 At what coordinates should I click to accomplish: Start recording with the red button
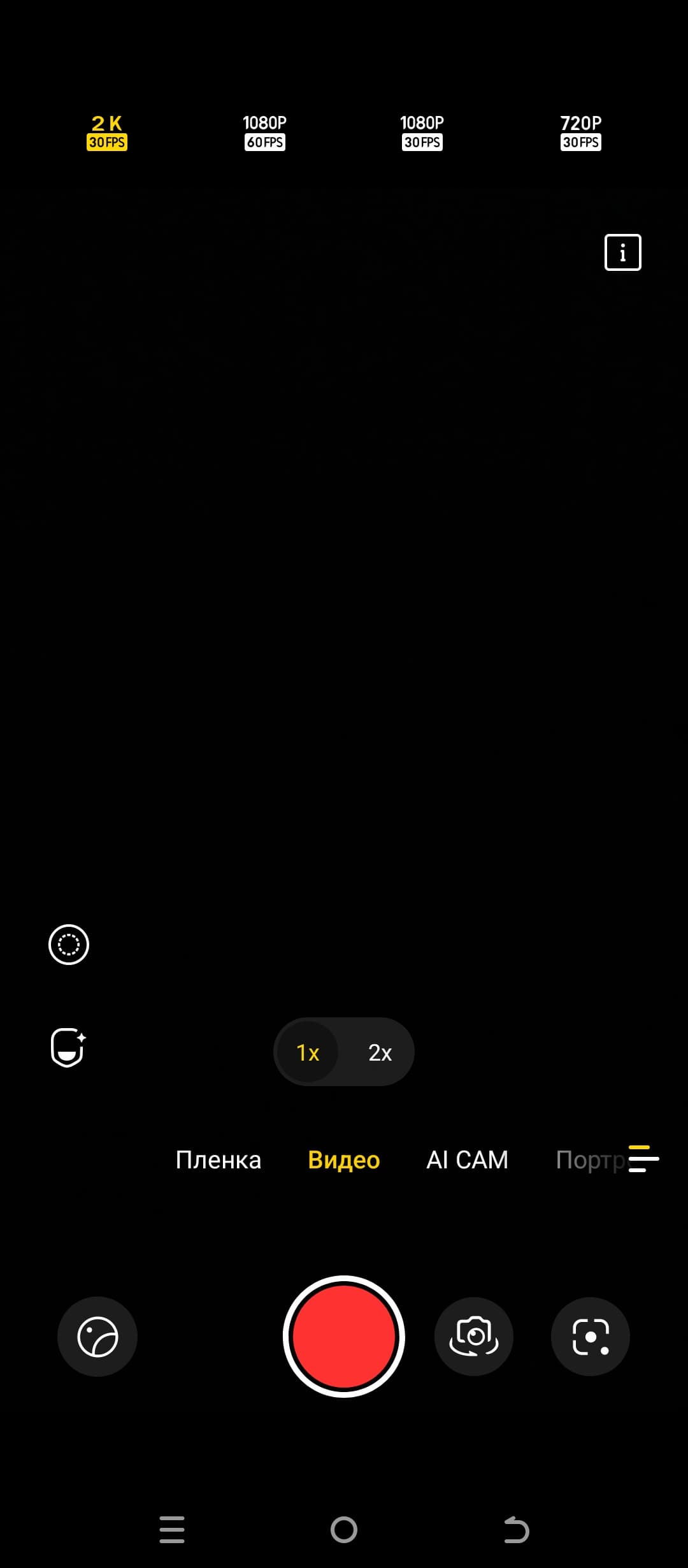(343, 1337)
